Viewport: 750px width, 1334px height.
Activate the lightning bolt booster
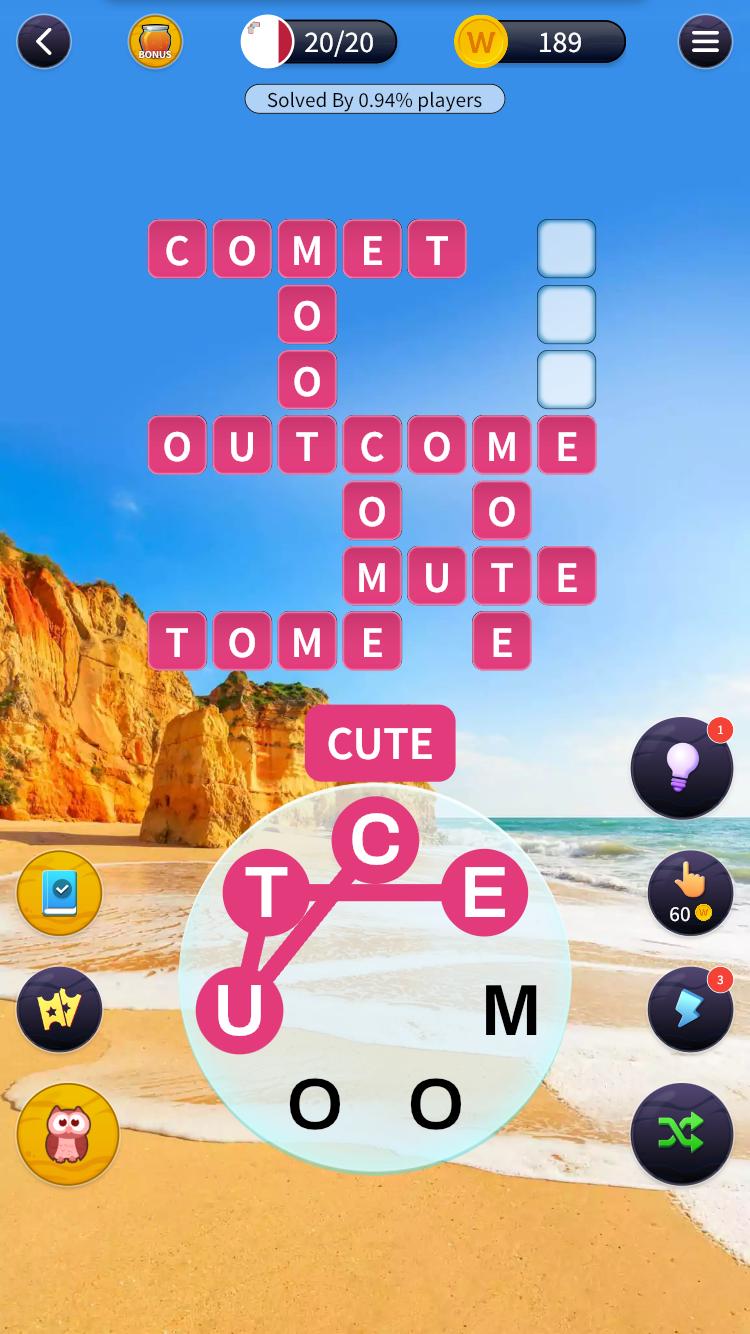click(689, 1009)
